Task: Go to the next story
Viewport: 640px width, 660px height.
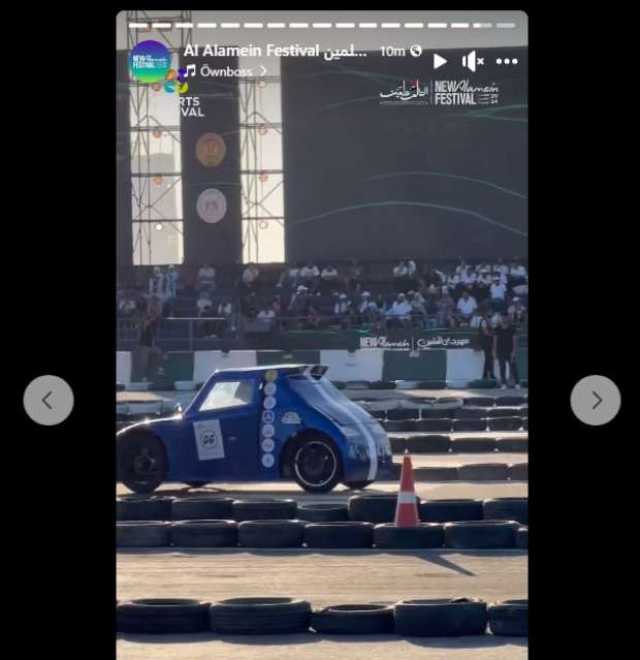Action: pyautogui.click(x=595, y=400)
